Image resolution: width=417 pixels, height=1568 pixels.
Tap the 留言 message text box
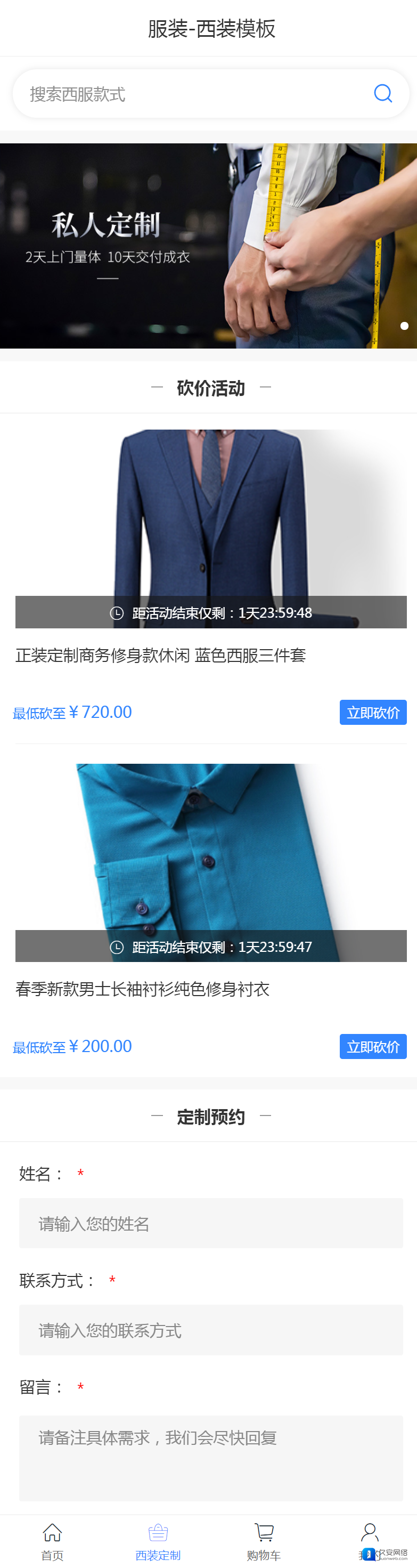tap(210, 1457)
